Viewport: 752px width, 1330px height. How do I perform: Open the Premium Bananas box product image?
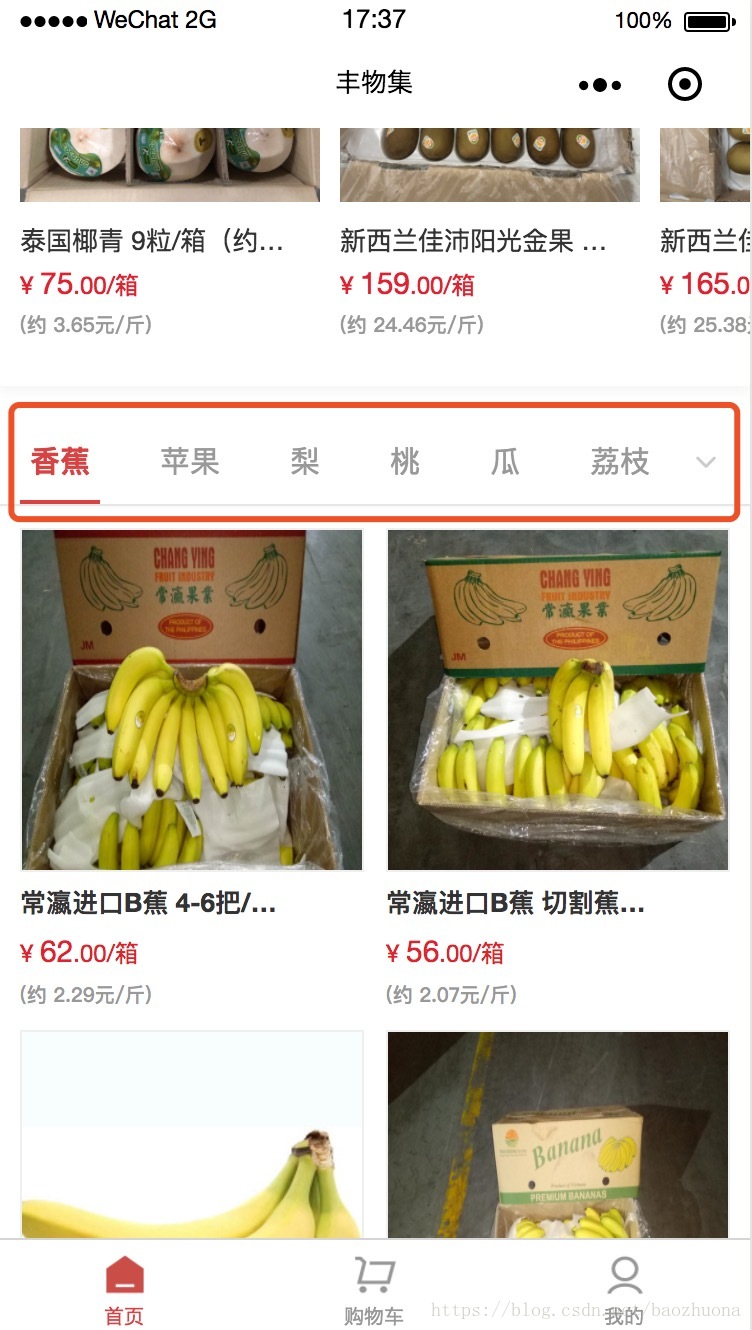tap(558, 1135)
